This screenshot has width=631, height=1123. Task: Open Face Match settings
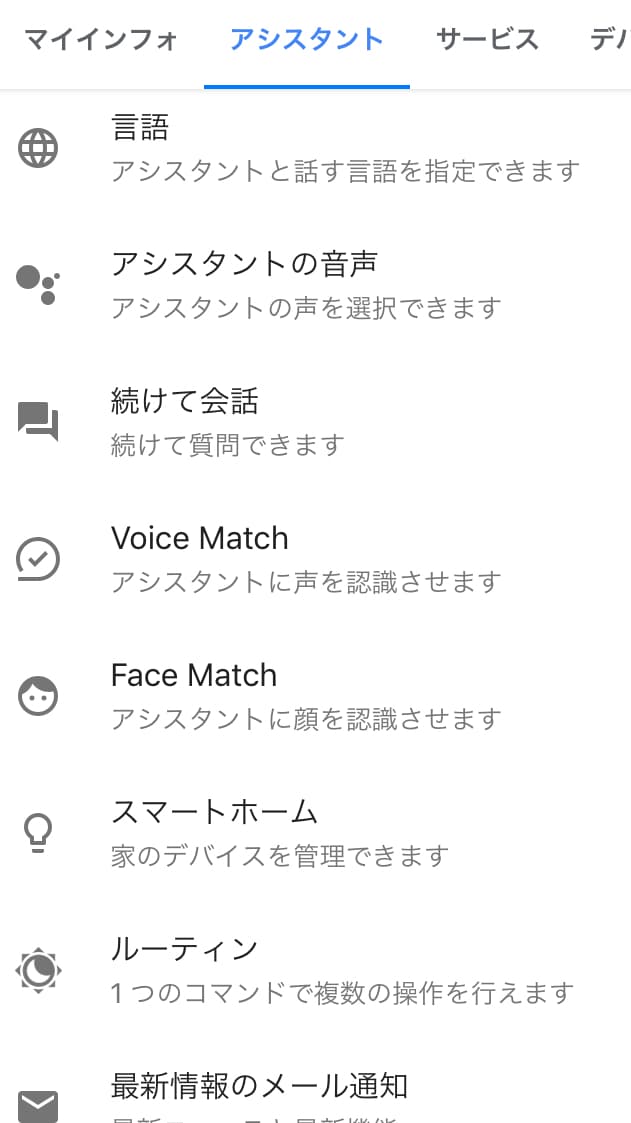315,695
